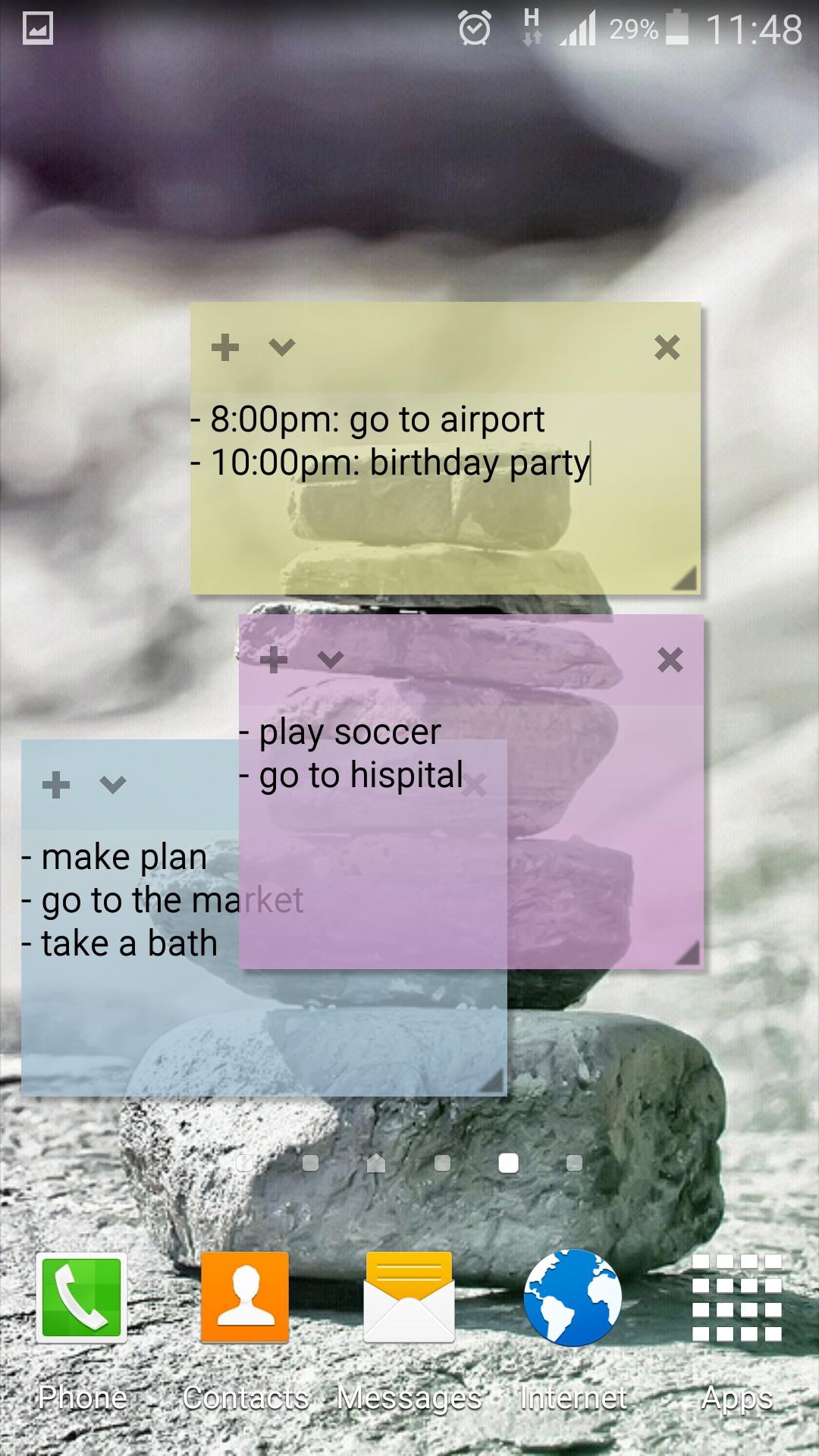Jump to the home page indicator

pyautogui.click(x=376, y=1163)
